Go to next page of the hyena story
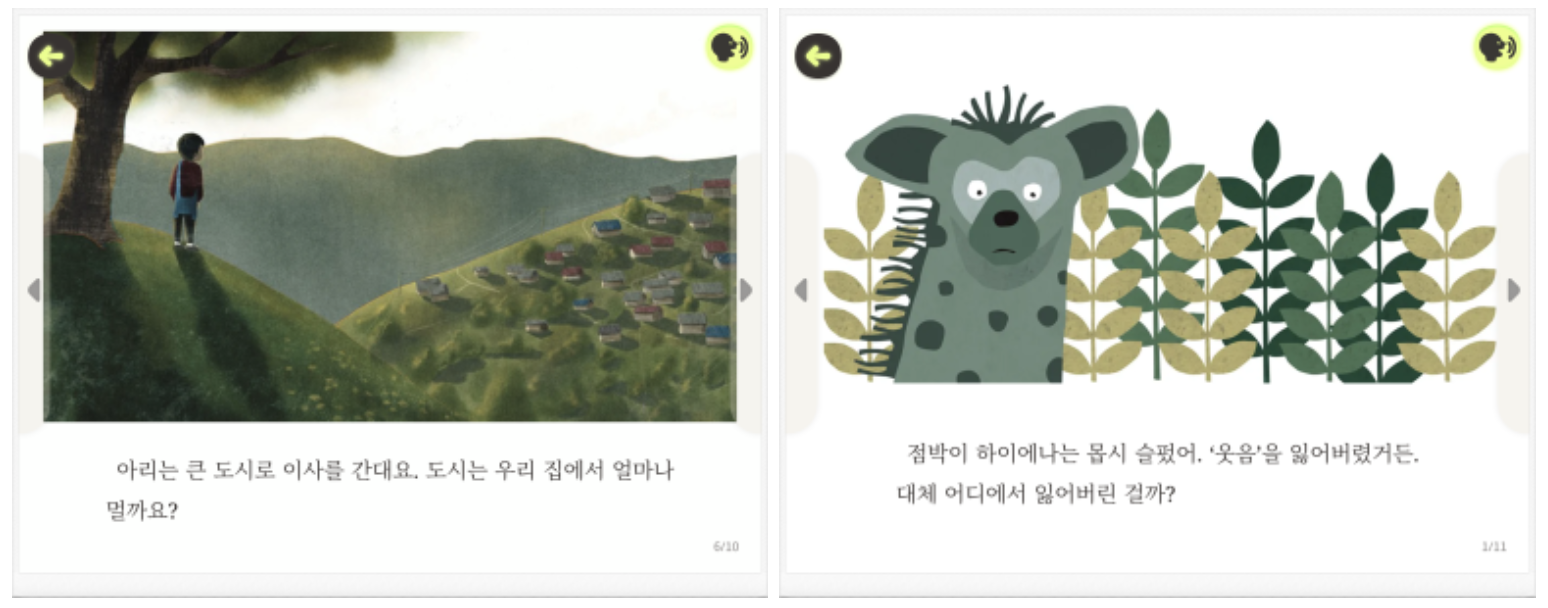This screenshot has height=608, width=1548. (1513, 290)
